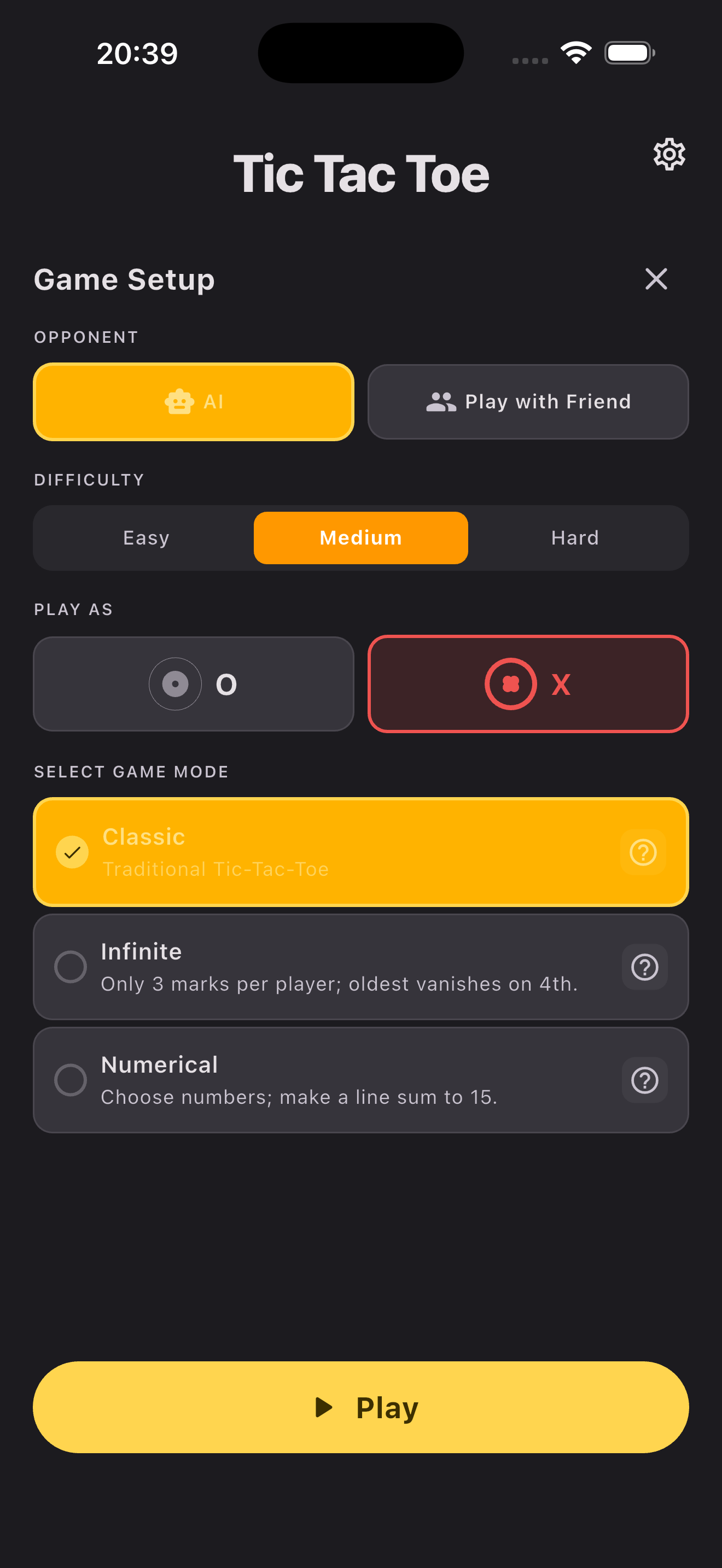This screenshot has width=722, height=1568.
Task: Select the Numerical game mode radio button
Action: tap(71, 1080)
